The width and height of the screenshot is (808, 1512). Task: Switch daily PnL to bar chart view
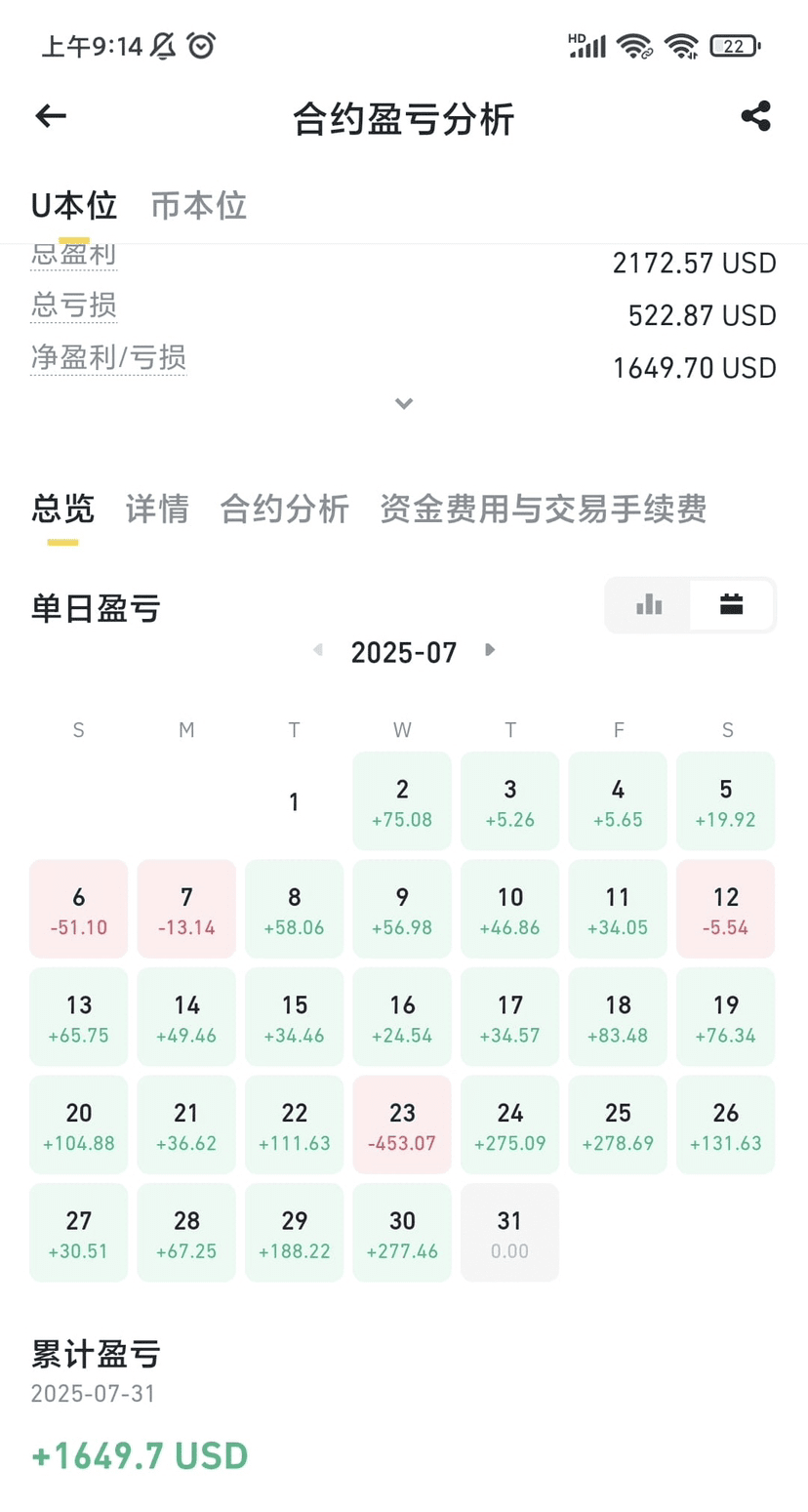click(x=649, y=605)
